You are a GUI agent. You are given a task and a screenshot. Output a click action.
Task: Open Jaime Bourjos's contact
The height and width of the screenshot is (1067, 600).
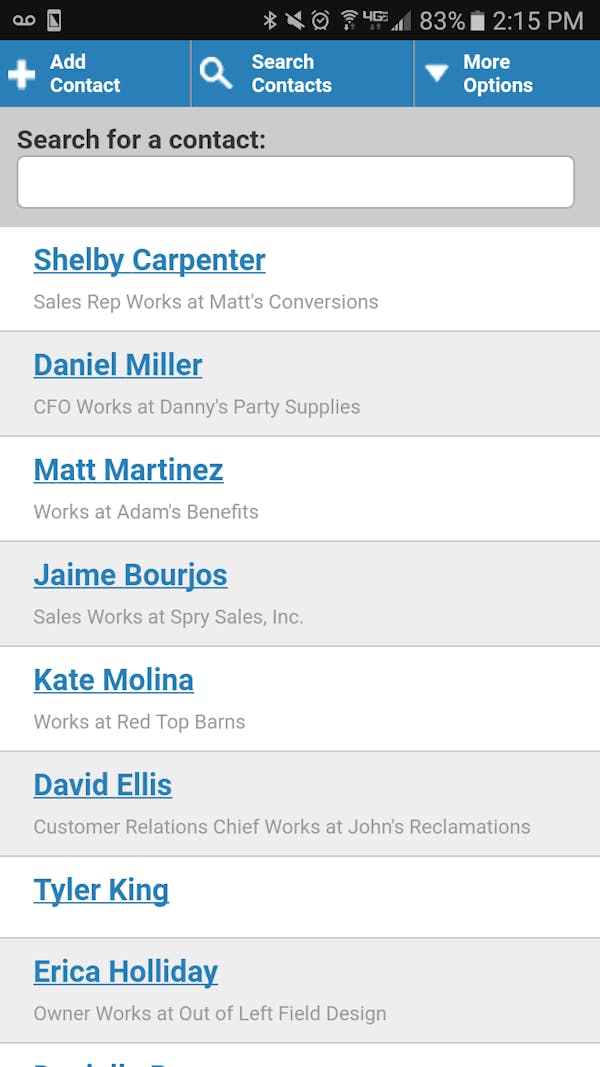pyautogui.click(x=130, y=575)
